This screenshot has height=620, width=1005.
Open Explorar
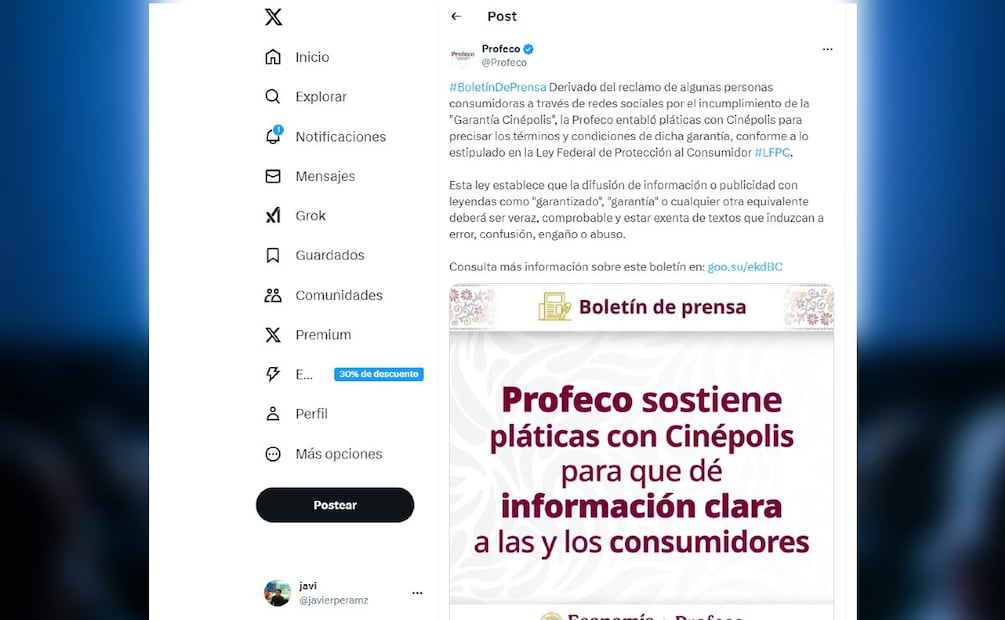[x=306, y=97]
